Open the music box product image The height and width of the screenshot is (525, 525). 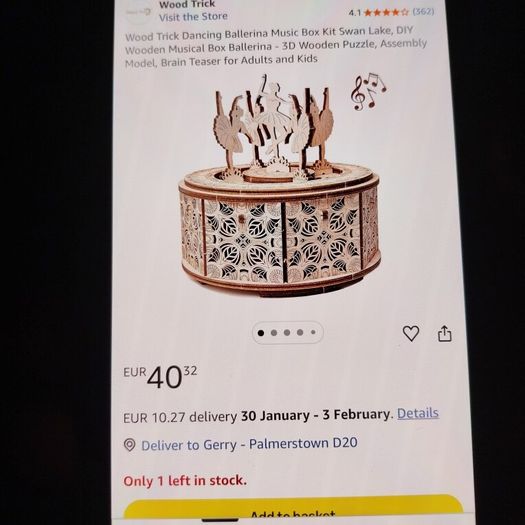coord(280,186)
